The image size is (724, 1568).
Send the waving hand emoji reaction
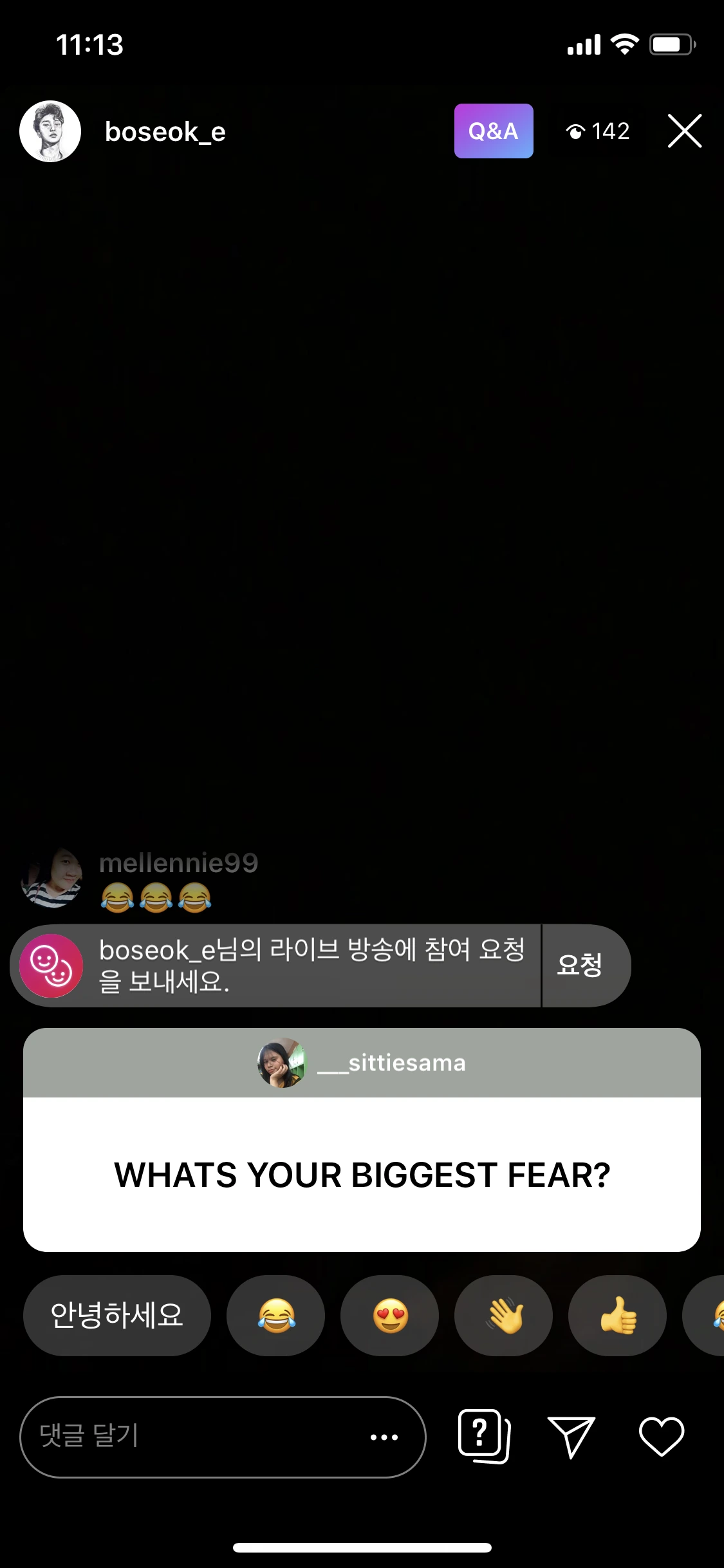pyautogui.click(x=504, y=1315)
